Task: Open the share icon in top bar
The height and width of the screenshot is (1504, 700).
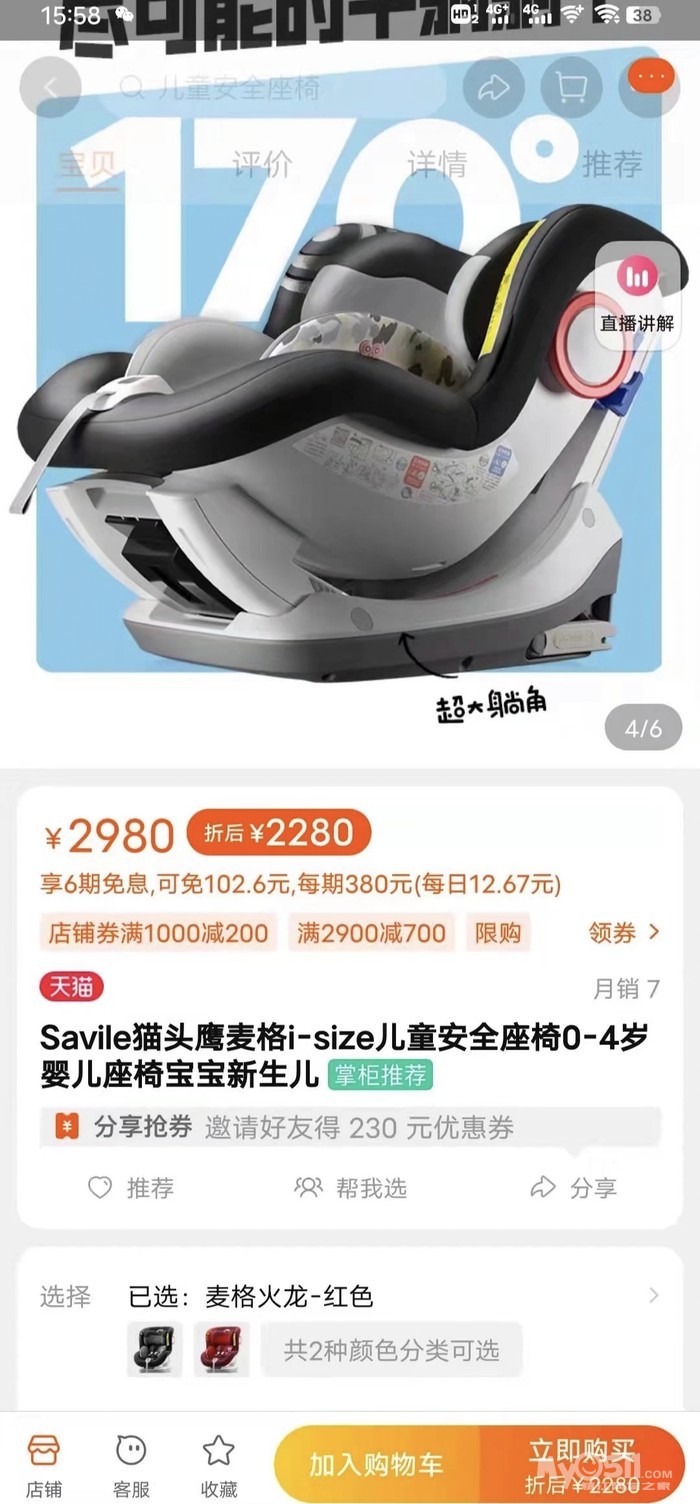Action: [x=494, y=88]
